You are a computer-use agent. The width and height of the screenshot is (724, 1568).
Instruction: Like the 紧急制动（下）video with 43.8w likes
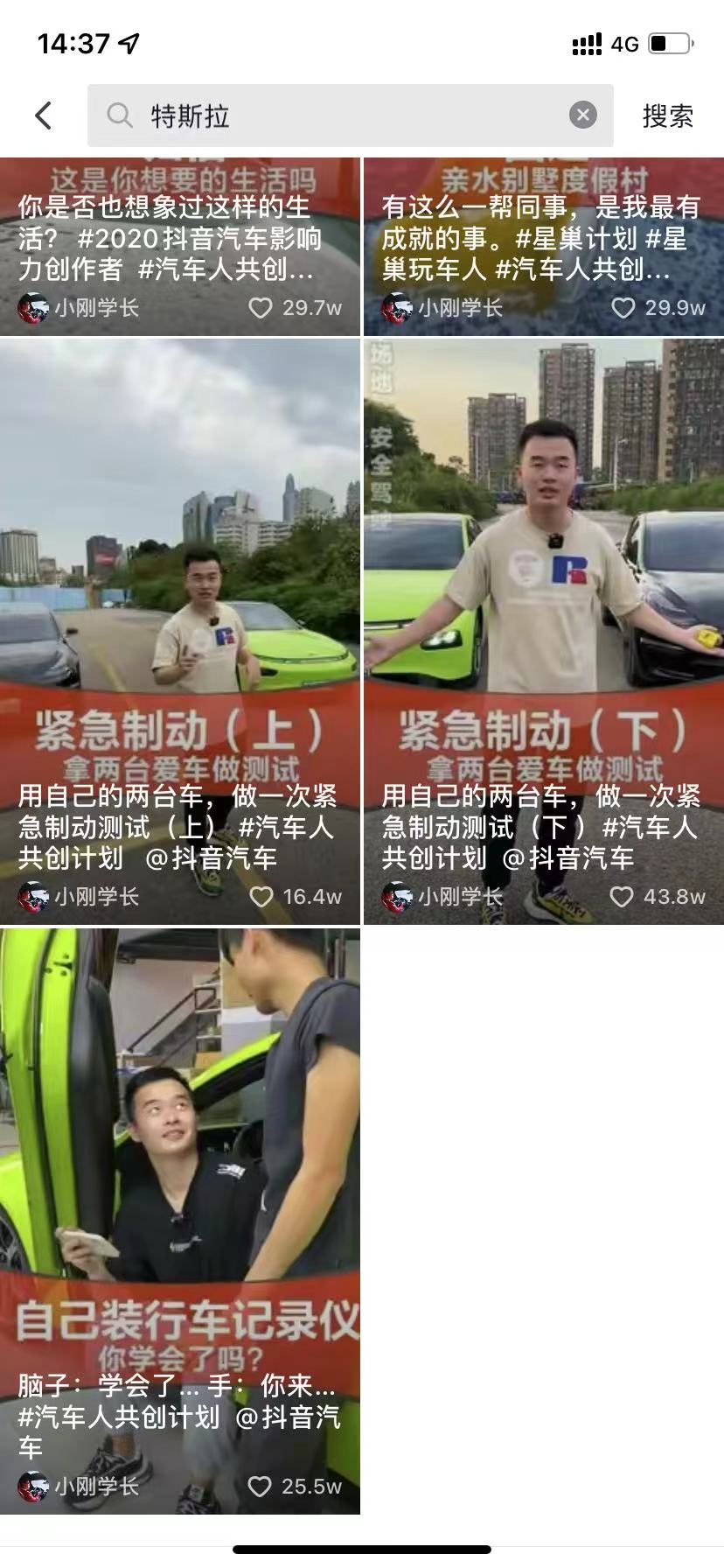622,897
